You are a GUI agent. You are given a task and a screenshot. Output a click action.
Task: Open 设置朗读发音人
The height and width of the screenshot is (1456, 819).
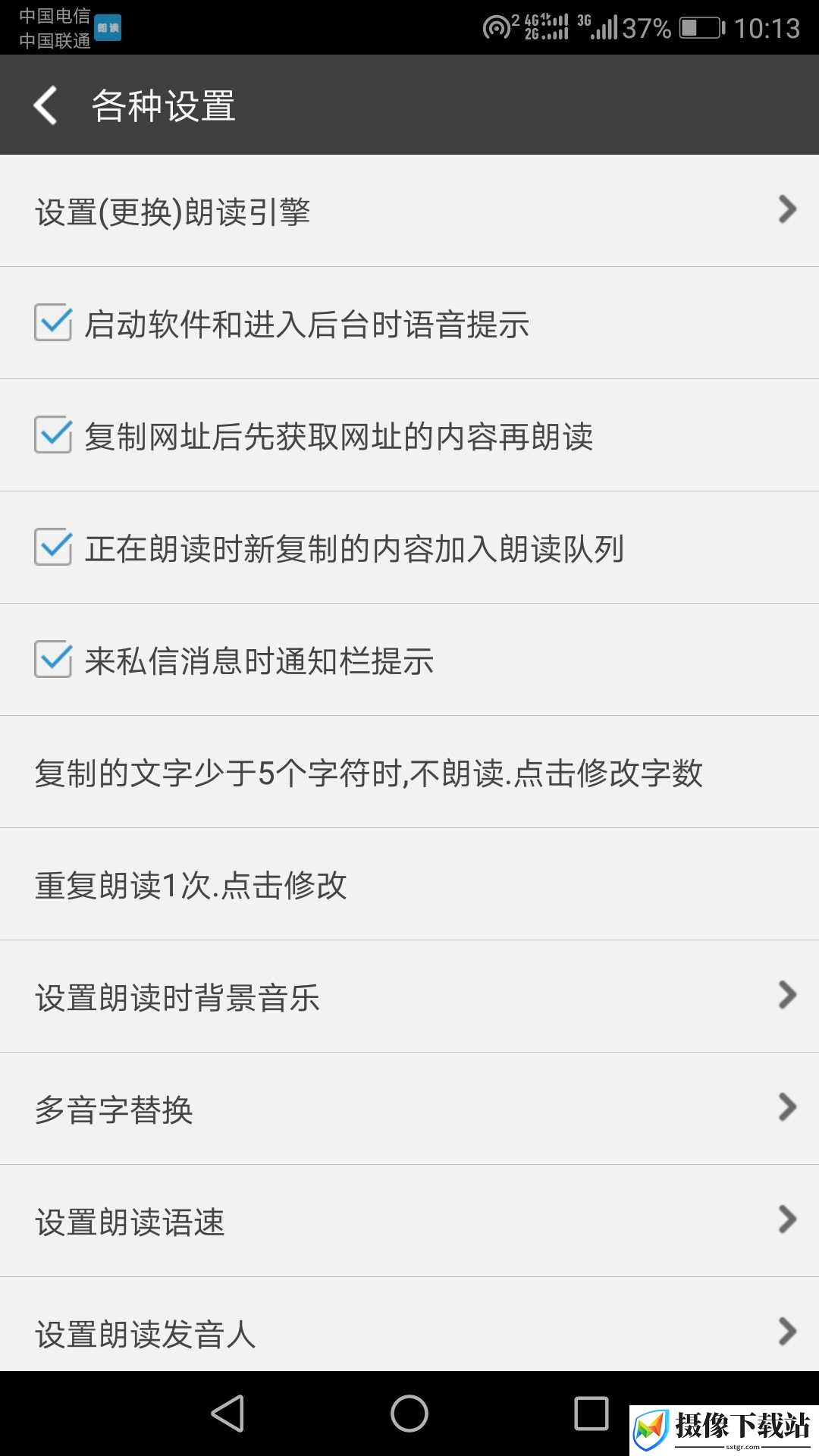tap(409, 1325)
